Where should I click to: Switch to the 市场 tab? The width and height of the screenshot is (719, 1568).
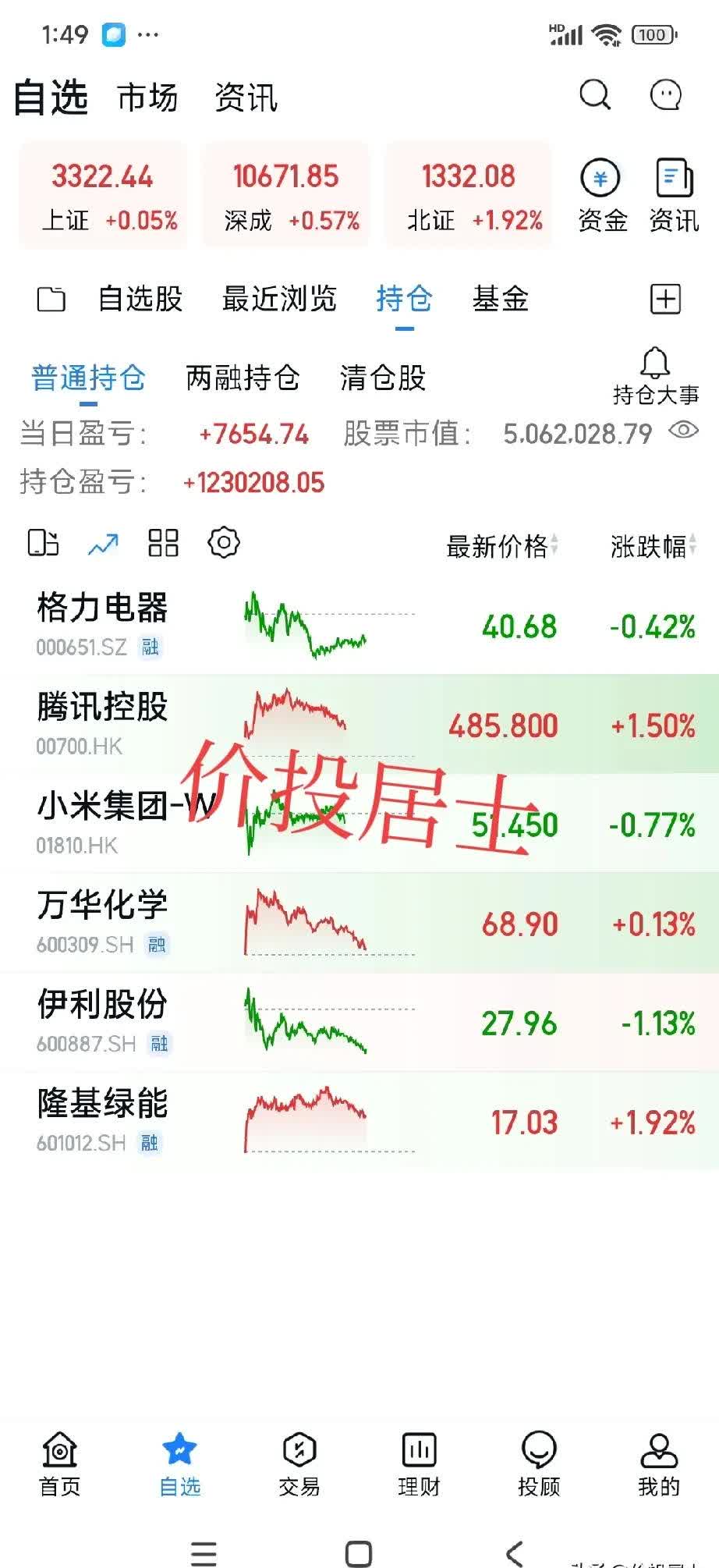pyautogui.click(x=147, y=96)
